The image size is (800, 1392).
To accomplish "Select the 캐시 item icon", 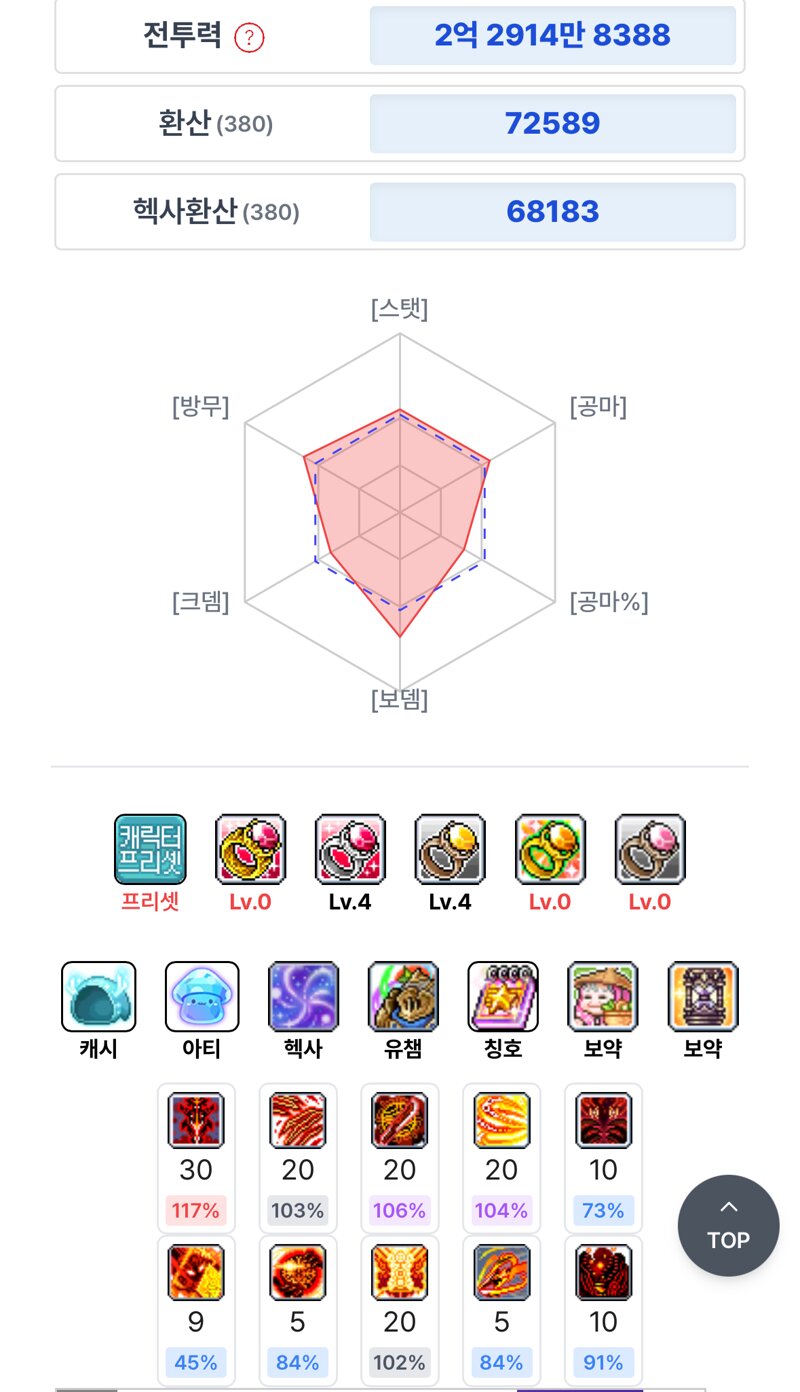I will (x=99, y=996).
